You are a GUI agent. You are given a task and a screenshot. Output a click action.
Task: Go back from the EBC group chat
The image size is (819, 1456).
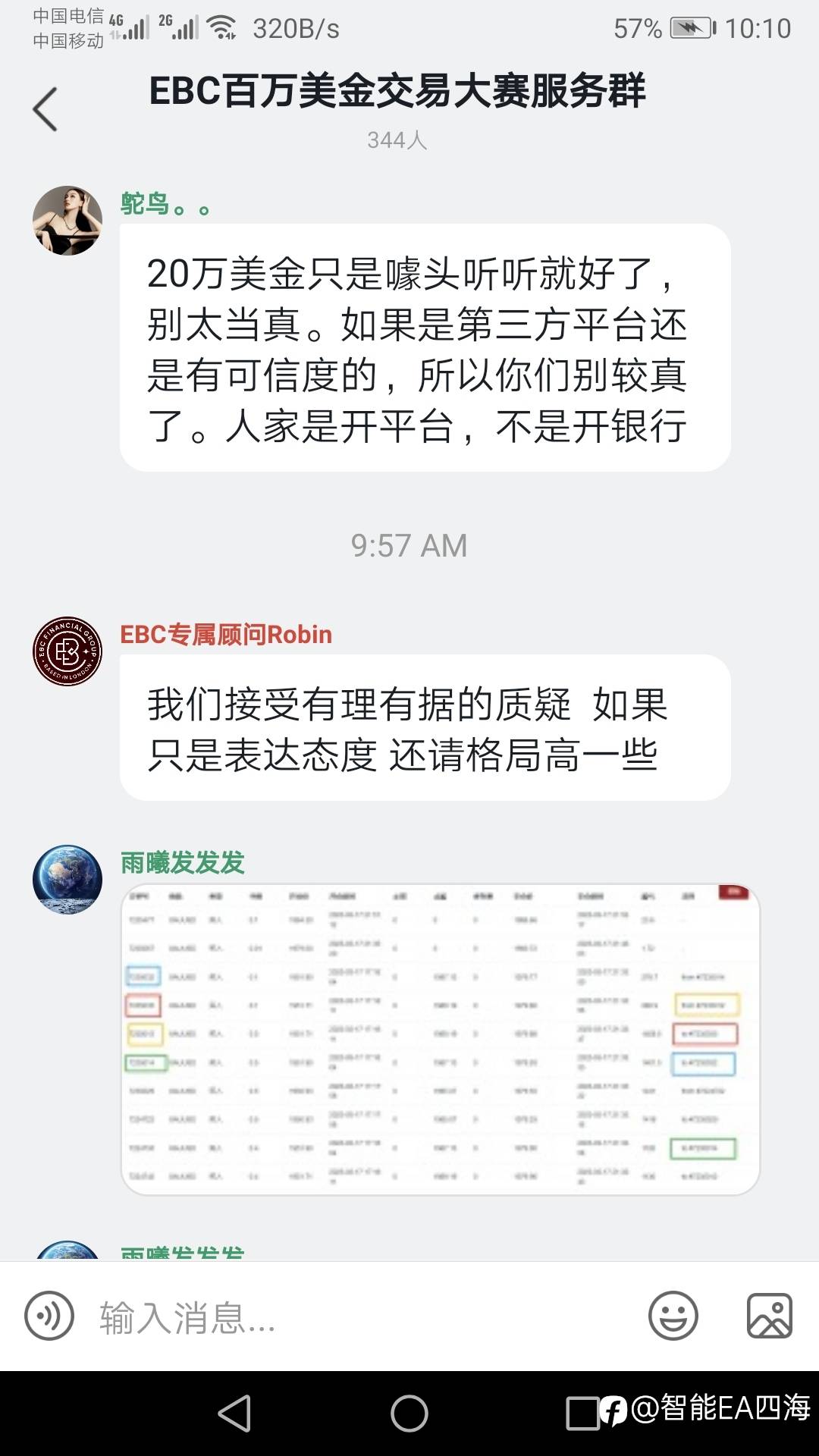coord(45,109)
